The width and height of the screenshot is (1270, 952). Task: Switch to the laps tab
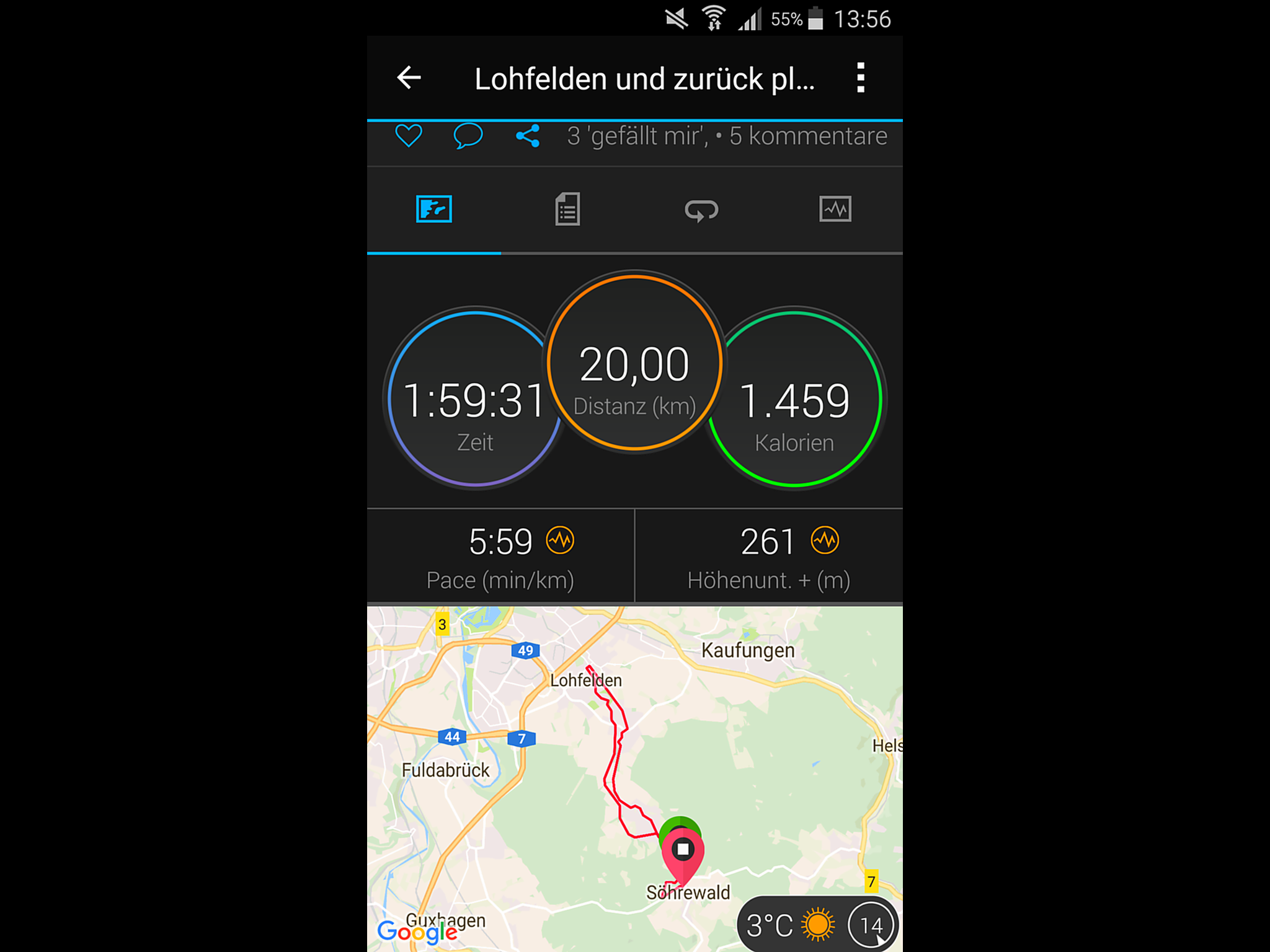701,210
